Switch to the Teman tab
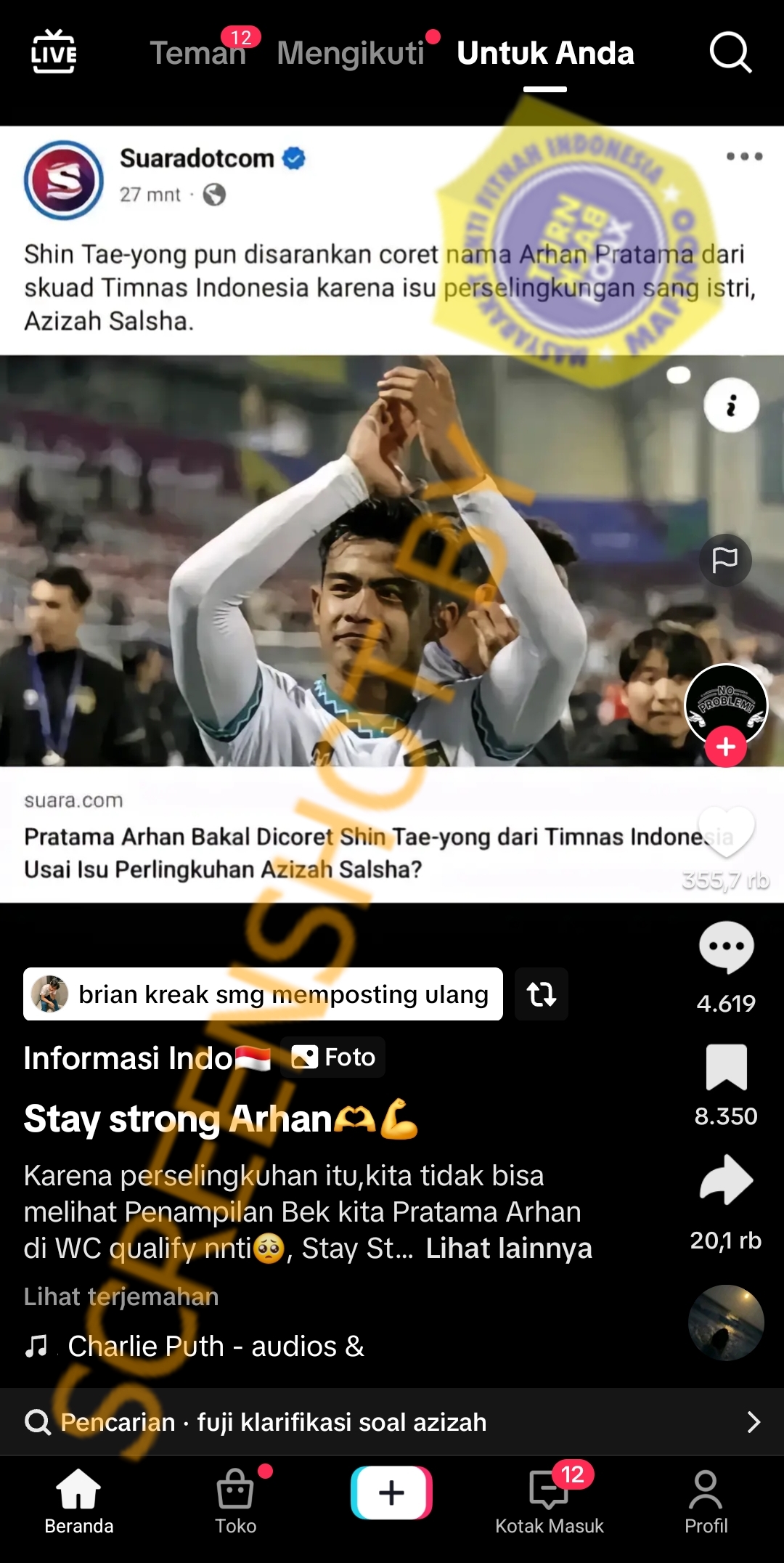 tap(197, 53)
